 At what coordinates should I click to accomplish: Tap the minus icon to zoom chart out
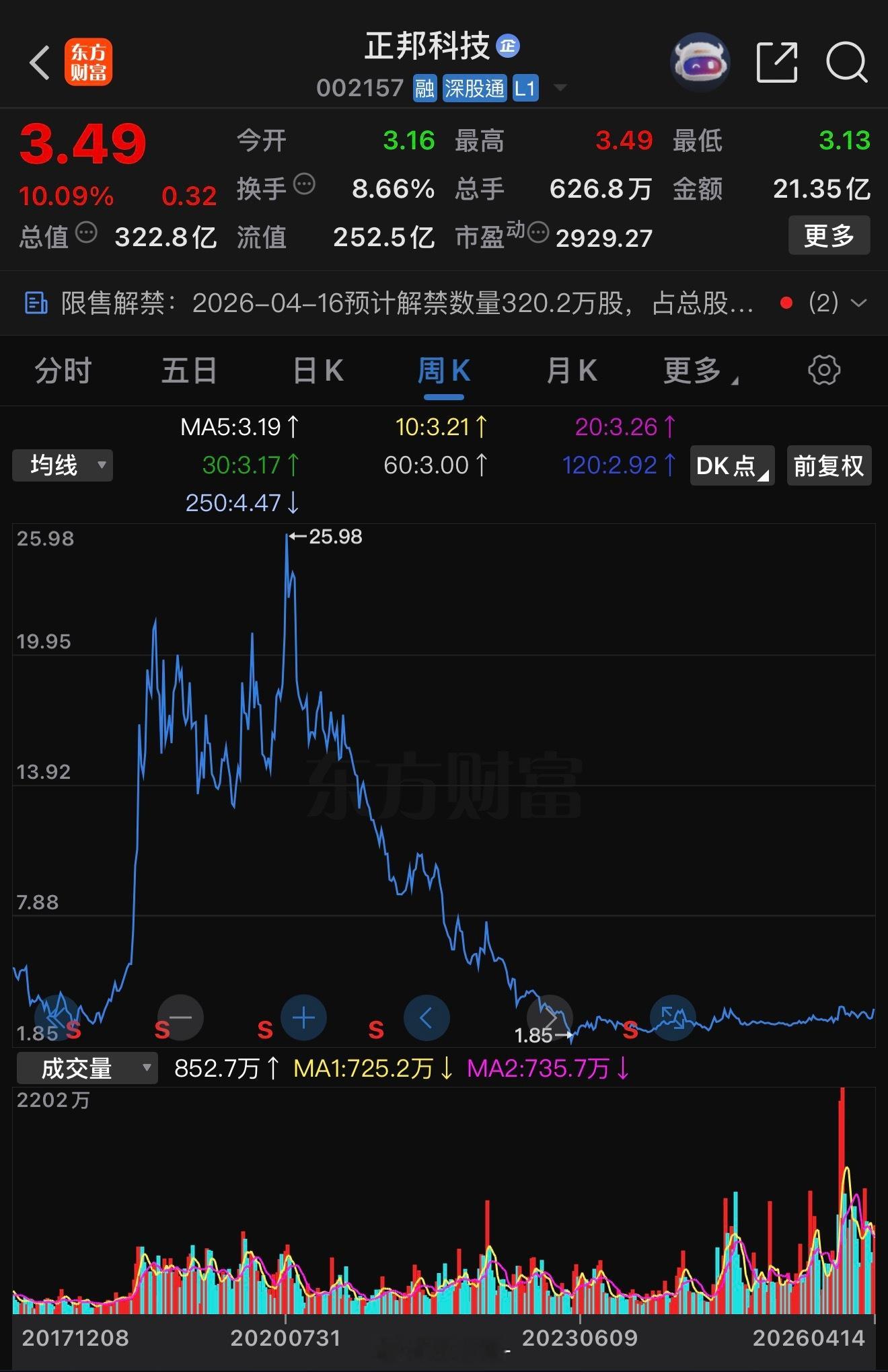[x=180, y=1018]
